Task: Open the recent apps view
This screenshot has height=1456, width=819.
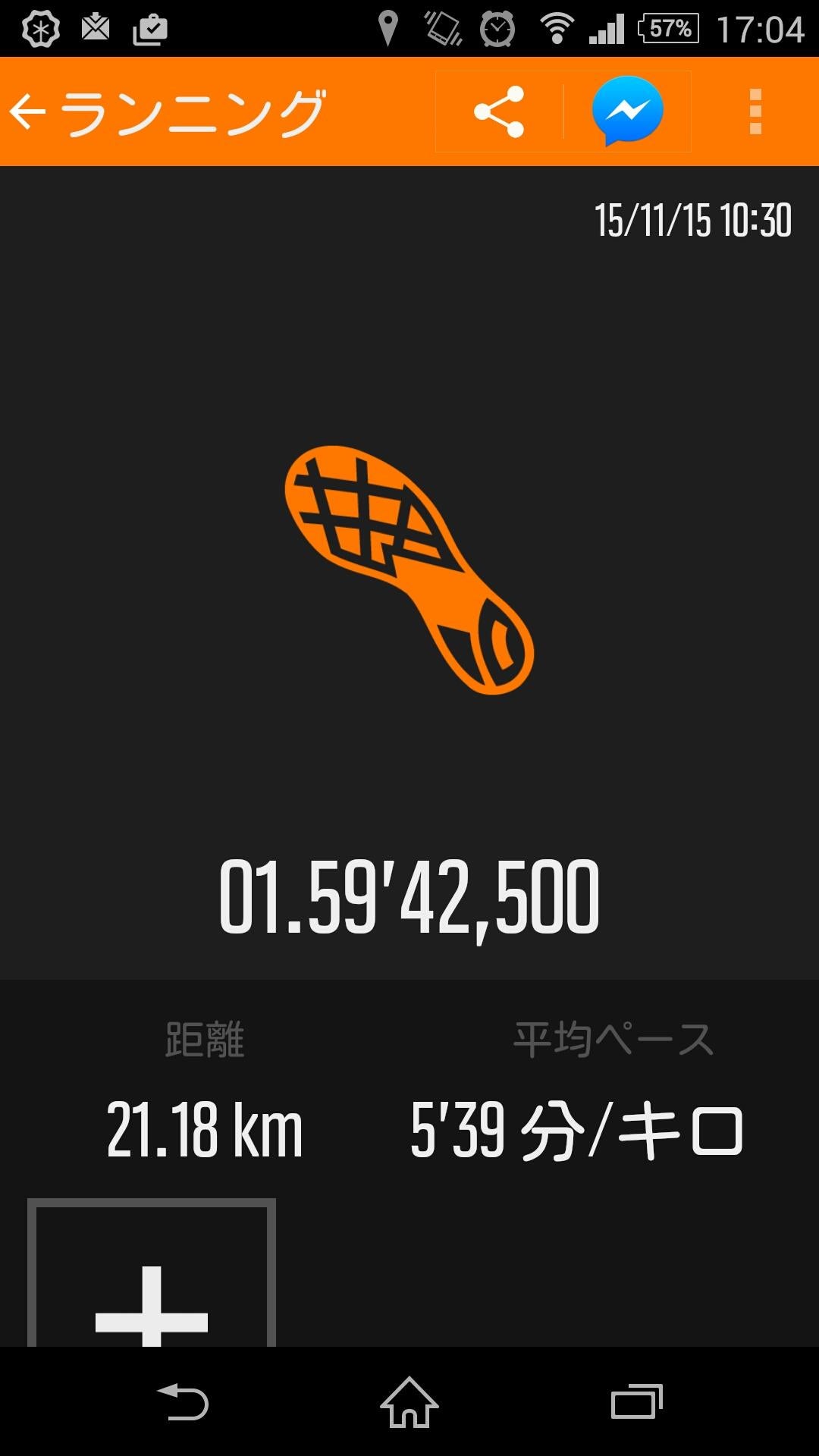Action: (x=636, y=1402)
